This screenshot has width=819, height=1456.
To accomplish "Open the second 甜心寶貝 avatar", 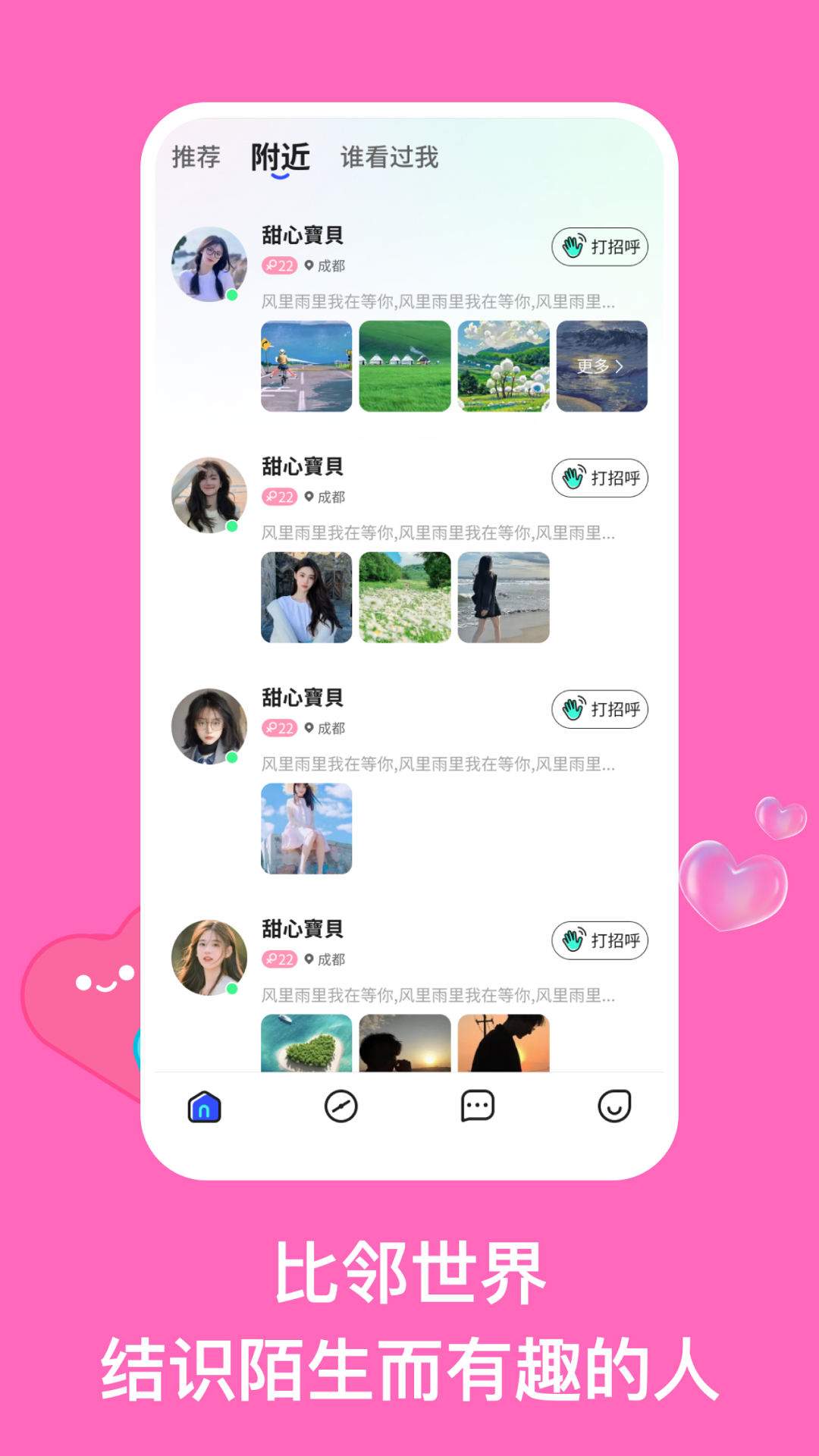I will (x=209, y=494).
